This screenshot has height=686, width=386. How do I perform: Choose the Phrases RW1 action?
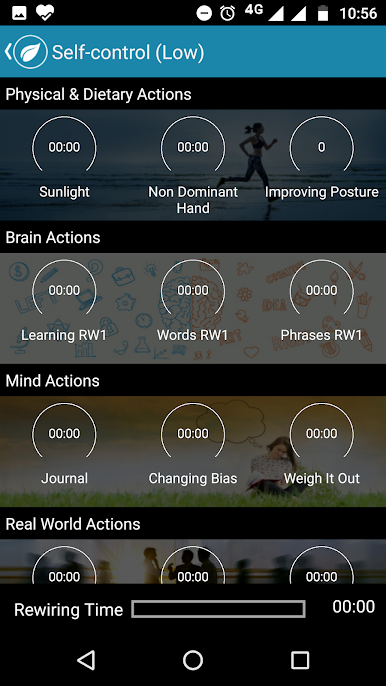pyautogui.click(x=322, y=301)
